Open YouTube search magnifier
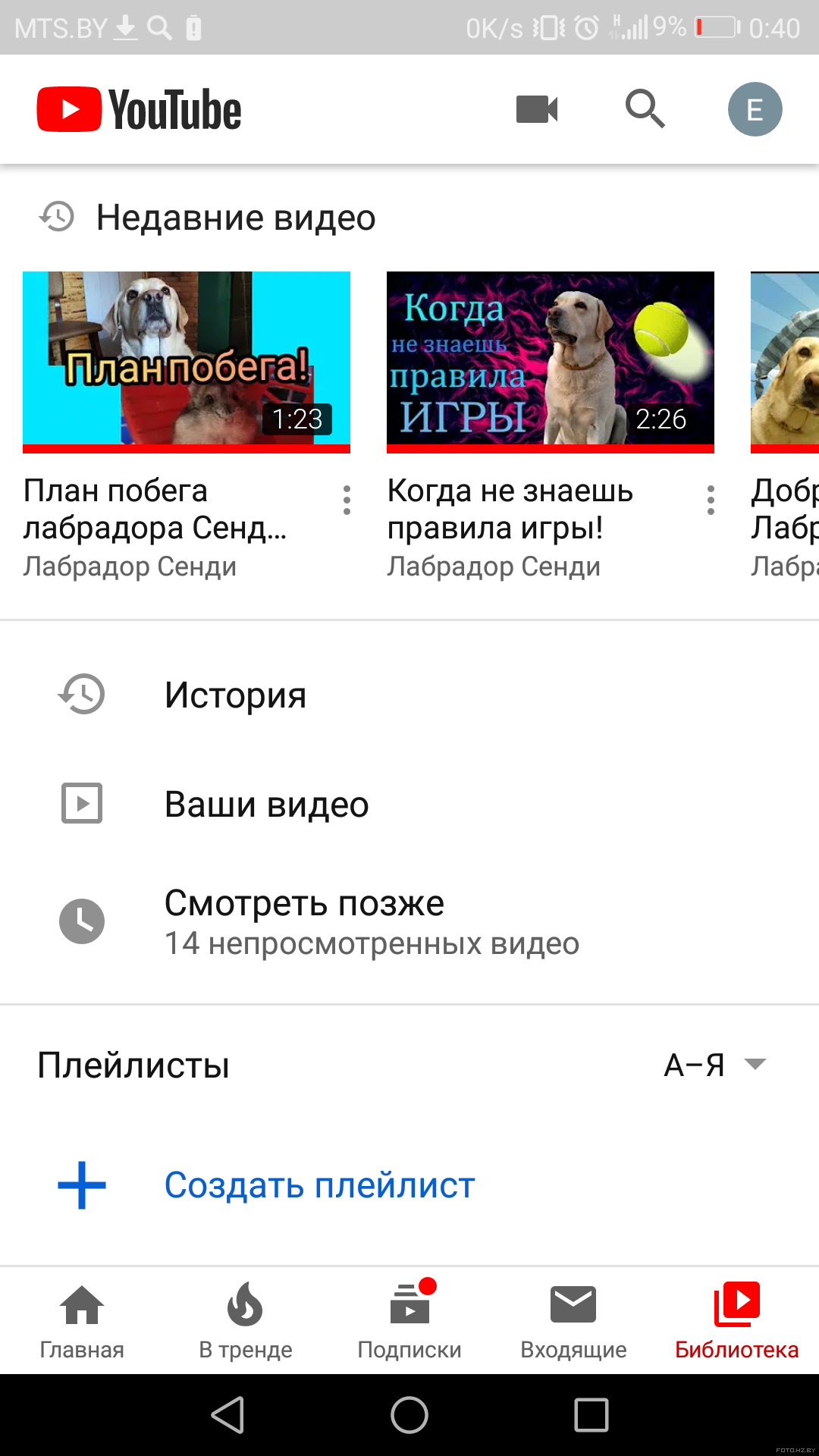 645,109
